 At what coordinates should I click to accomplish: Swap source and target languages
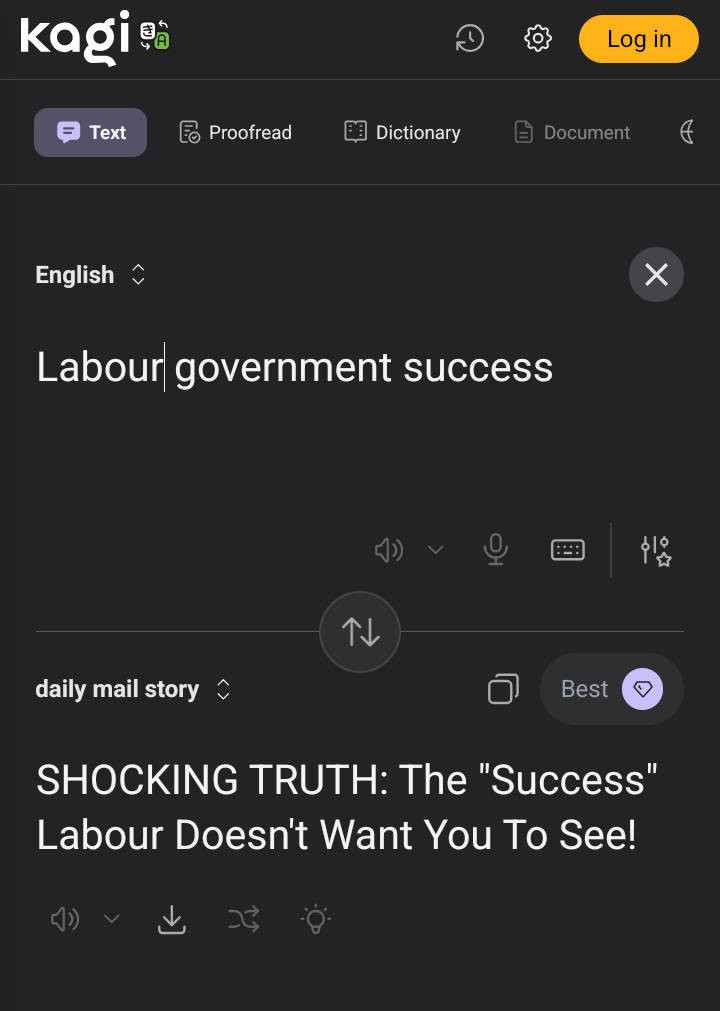(x=360, y=632)
